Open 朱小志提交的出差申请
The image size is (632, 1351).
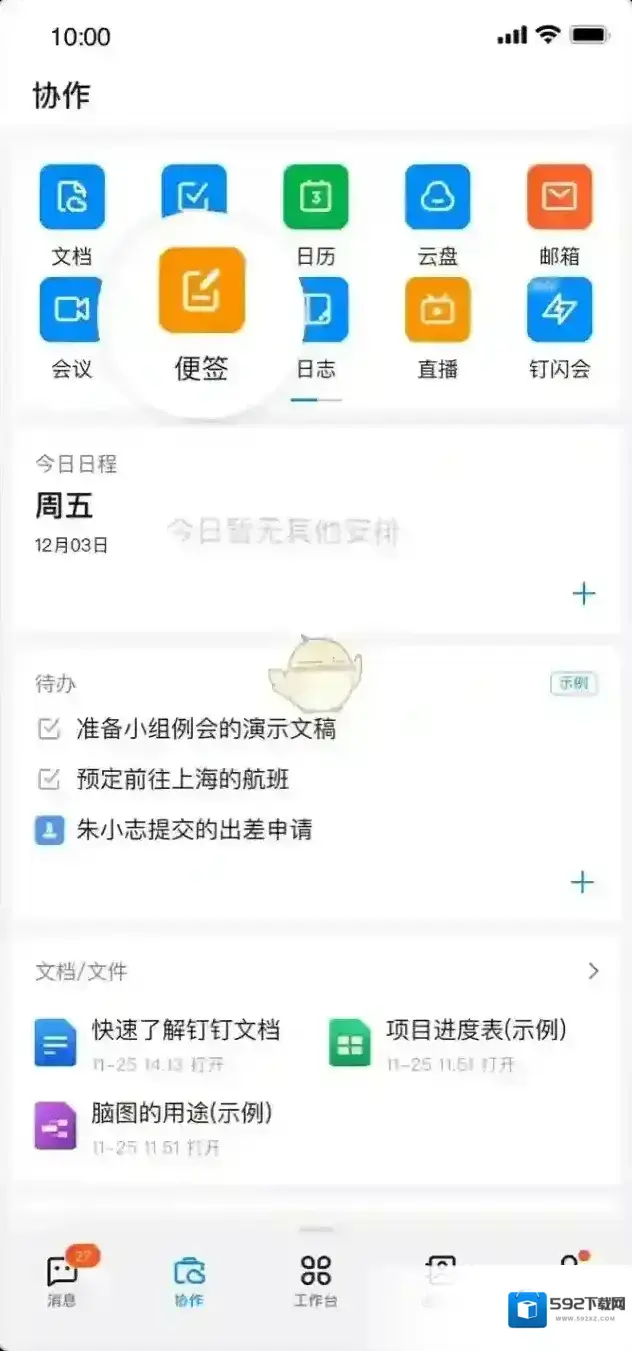pos(193,830)
